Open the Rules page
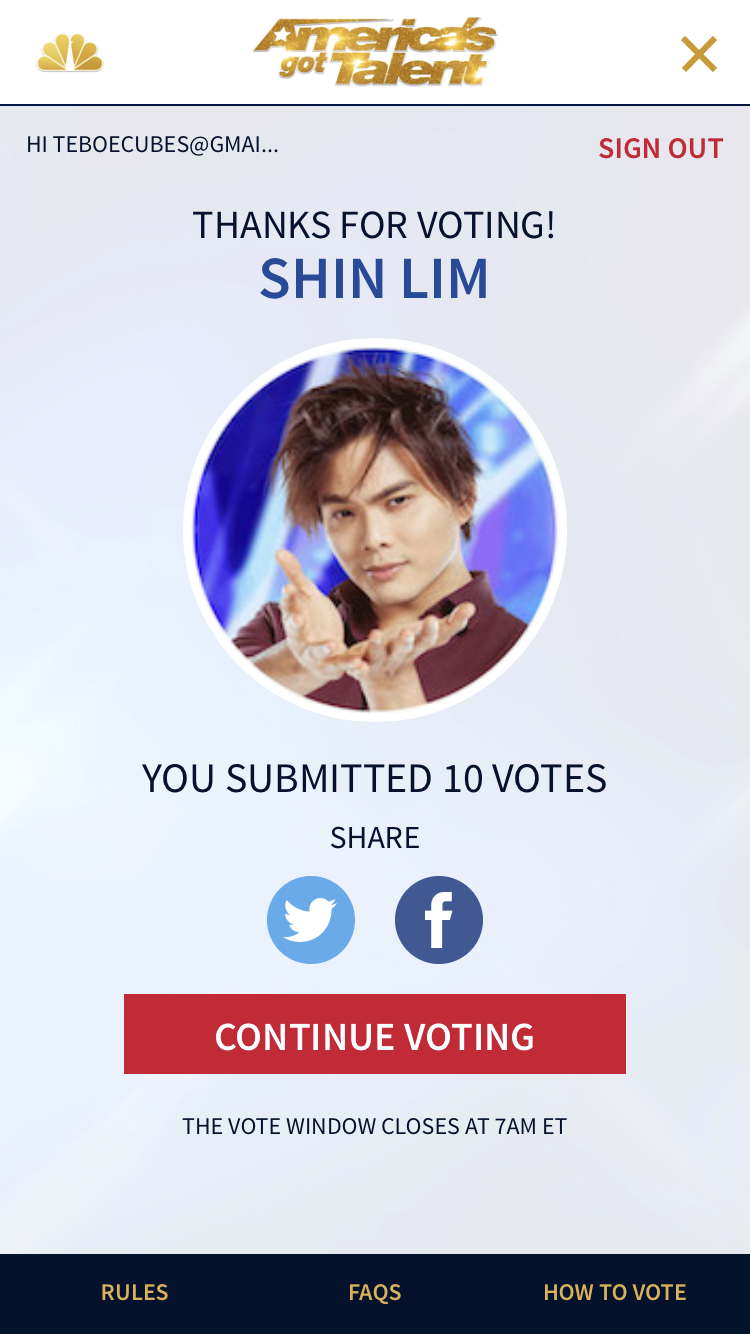Image resolution: width=750 pixels, height=1334 pixels. pos(135,1292)
